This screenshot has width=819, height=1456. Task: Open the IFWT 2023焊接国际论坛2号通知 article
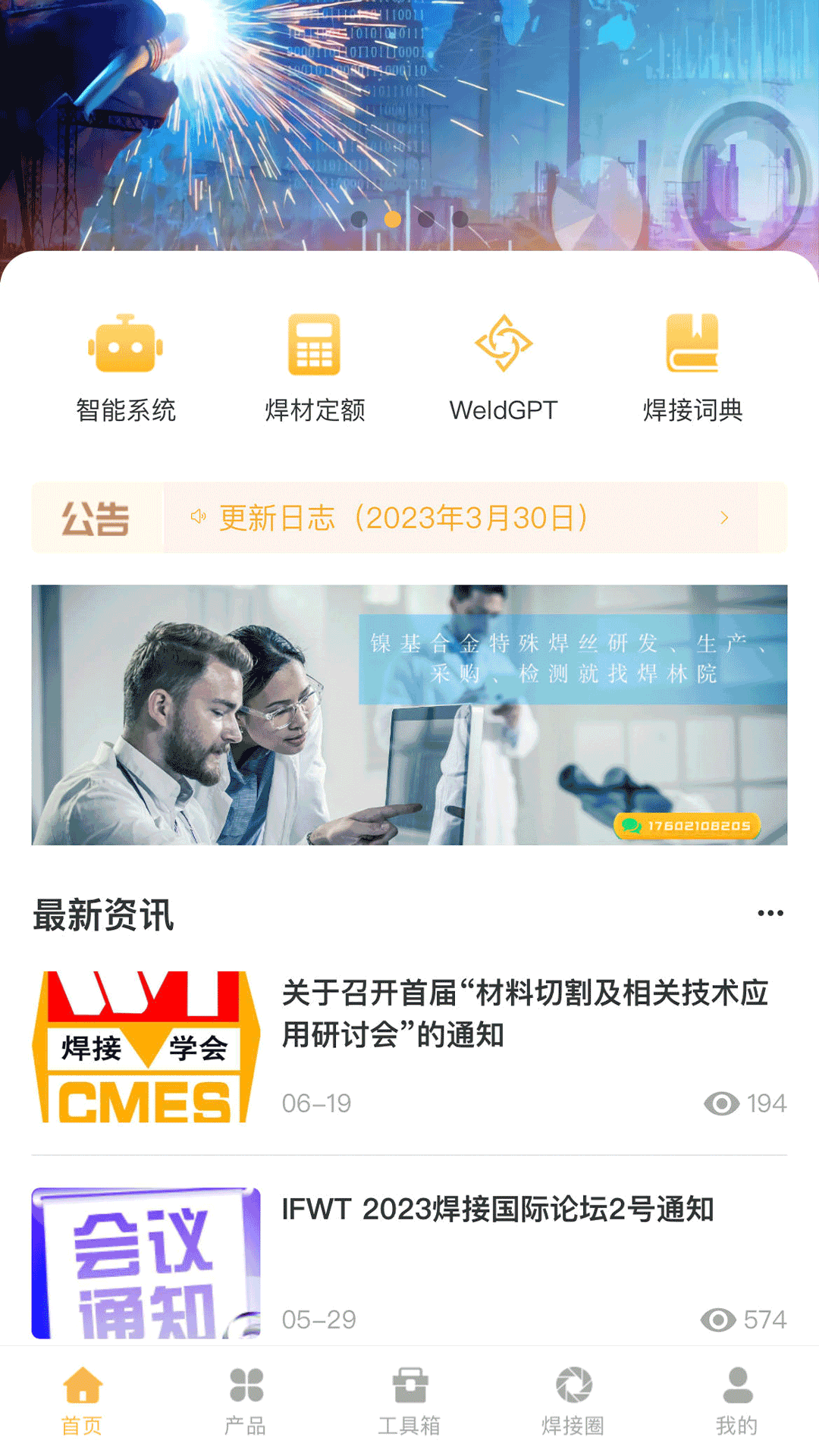tap(497, 1210)
